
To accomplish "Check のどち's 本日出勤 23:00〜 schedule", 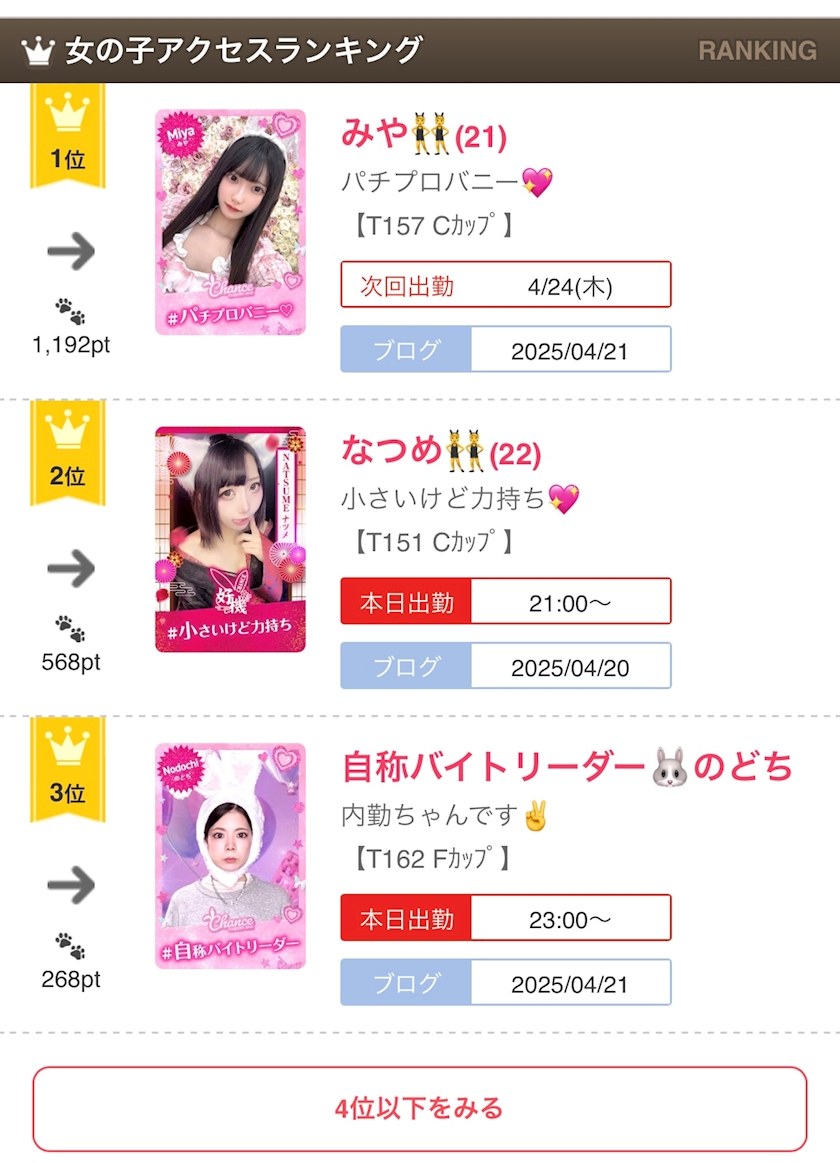I will pos(505,918).
